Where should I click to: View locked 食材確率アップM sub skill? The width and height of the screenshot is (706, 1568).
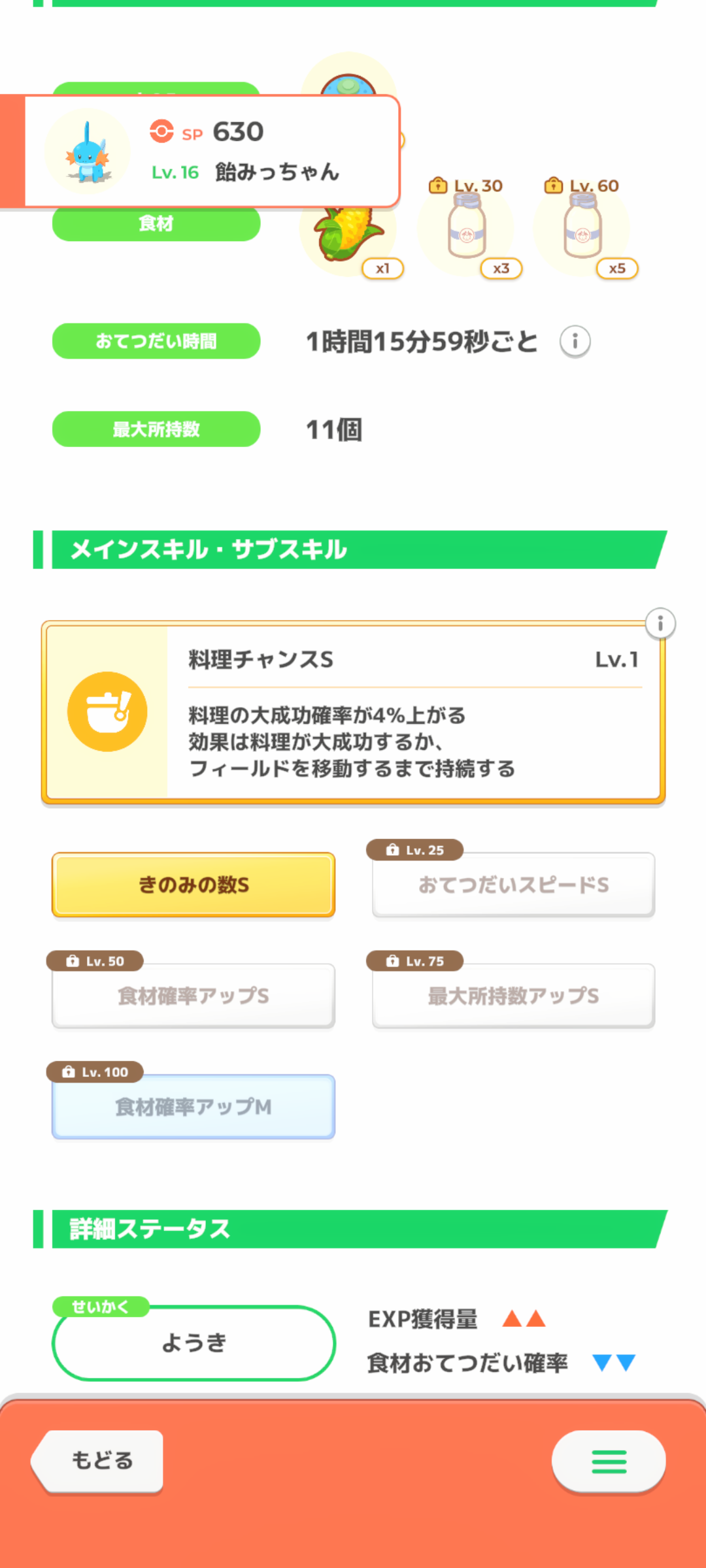[x=193, y=1107]
